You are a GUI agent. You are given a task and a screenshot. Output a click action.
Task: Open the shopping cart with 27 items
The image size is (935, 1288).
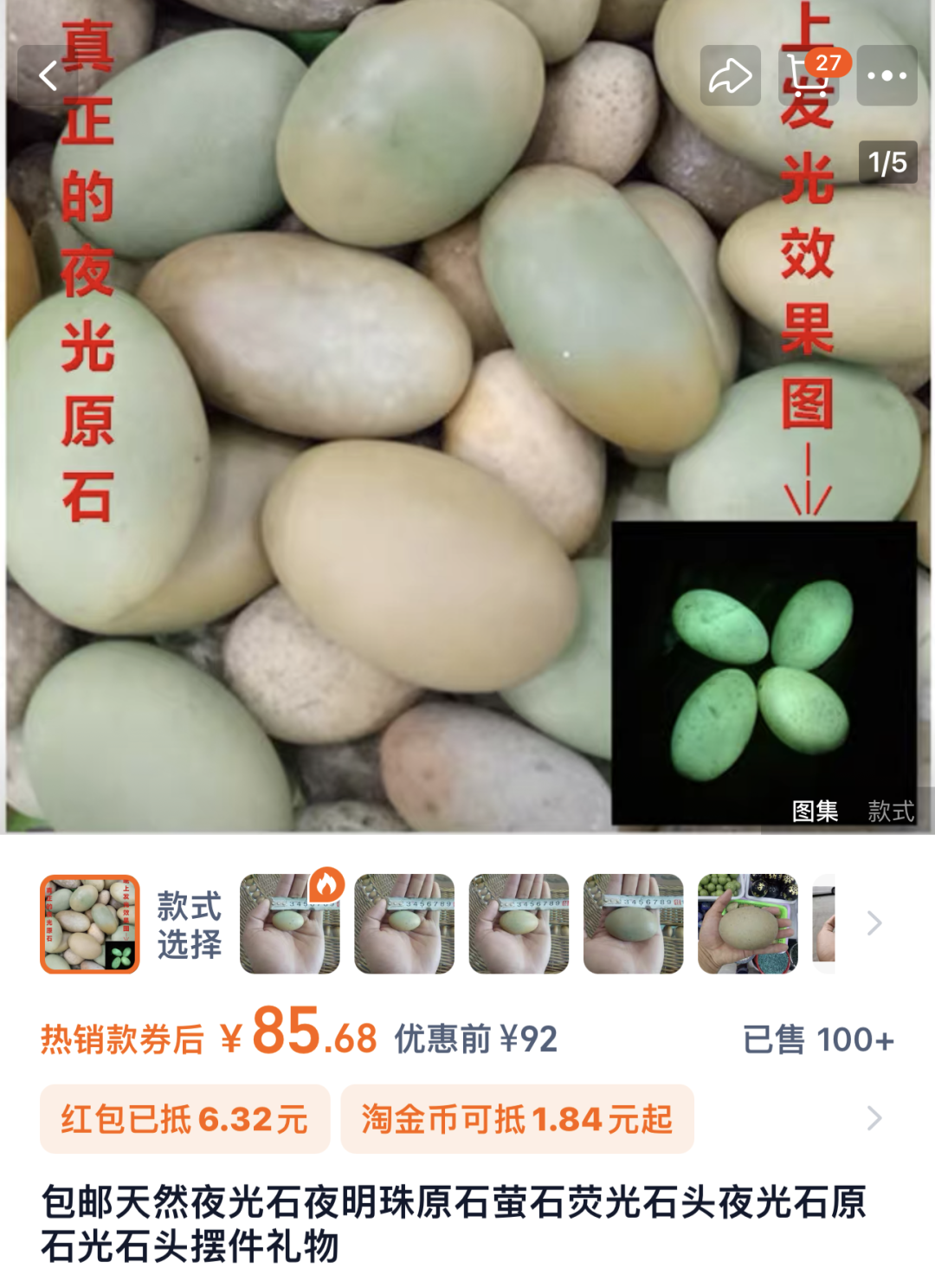click(x=809, y=76)
